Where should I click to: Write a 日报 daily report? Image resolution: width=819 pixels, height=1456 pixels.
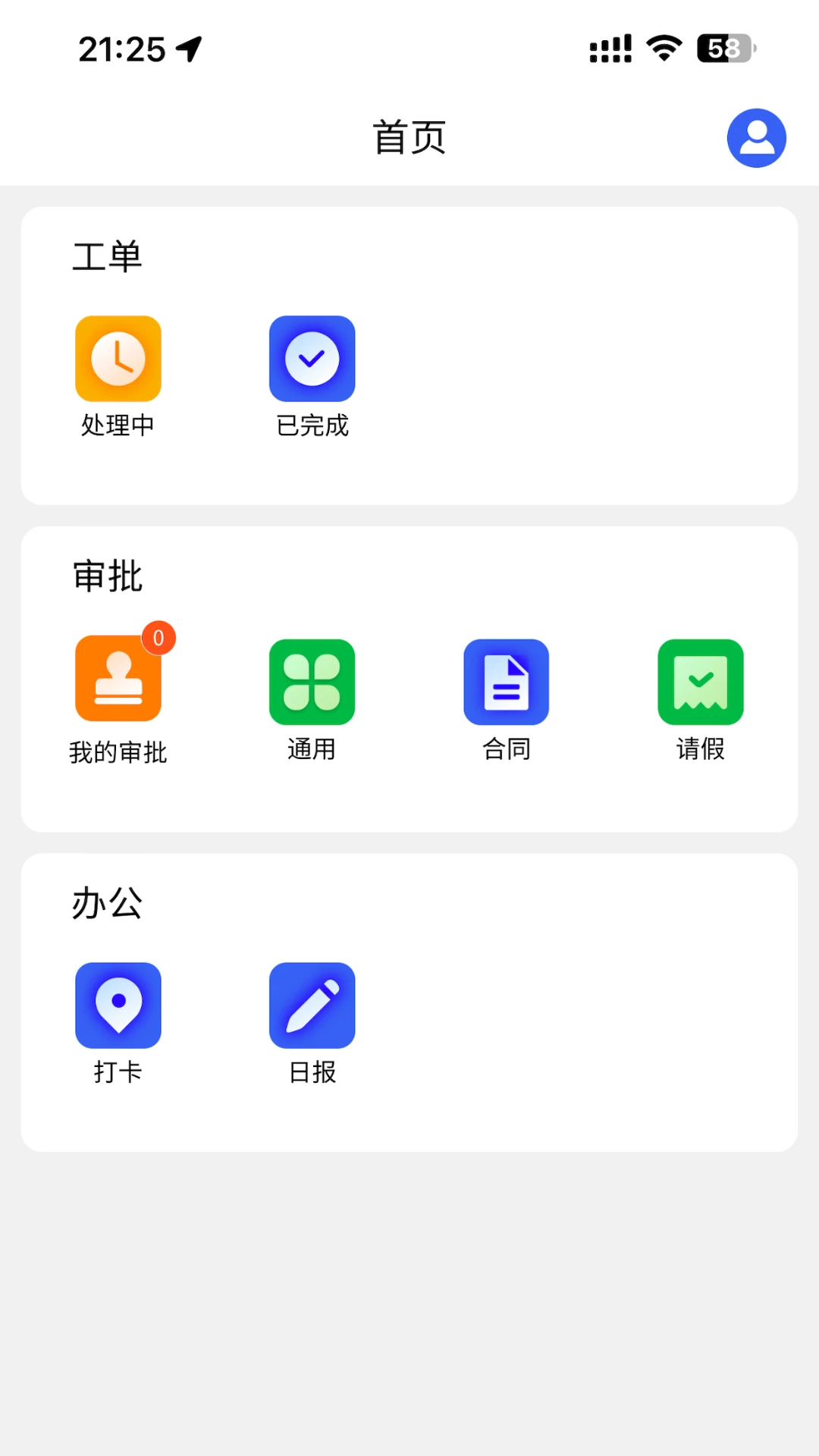tap(312, 1006)
